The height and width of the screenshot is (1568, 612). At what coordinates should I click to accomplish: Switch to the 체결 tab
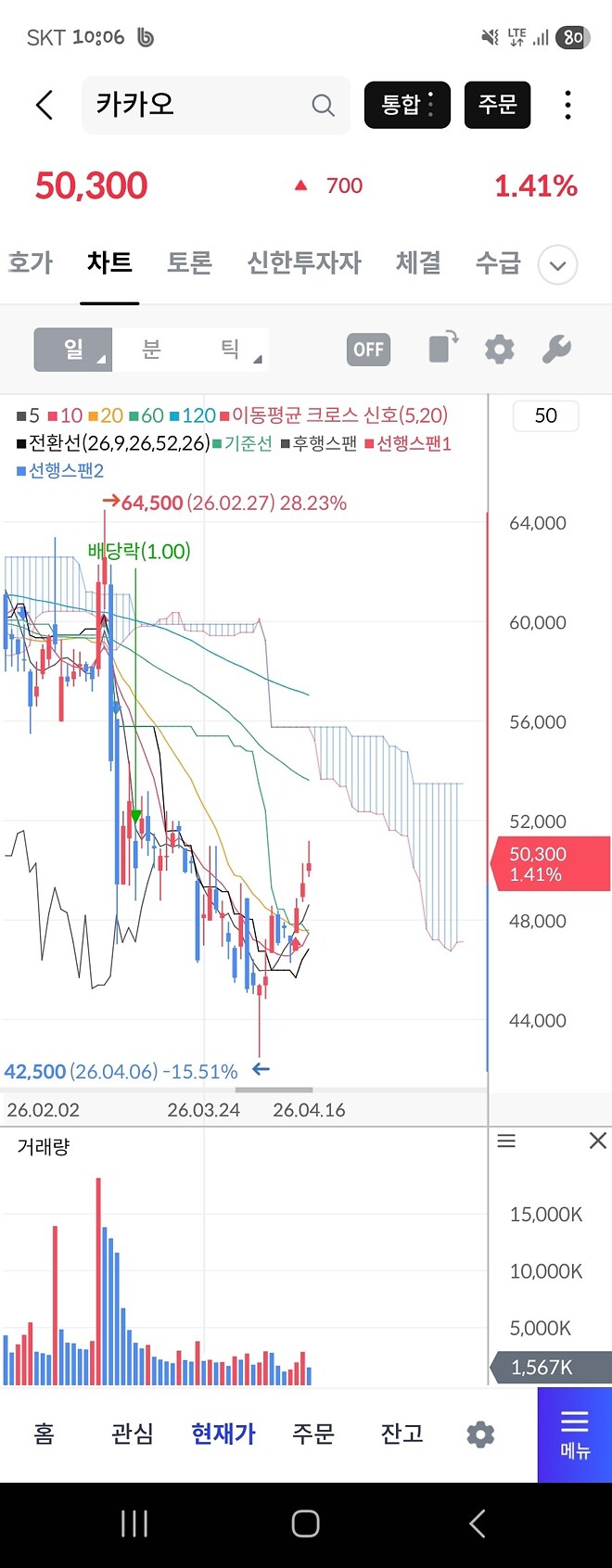pyautogui.click(x=418, y=263)
